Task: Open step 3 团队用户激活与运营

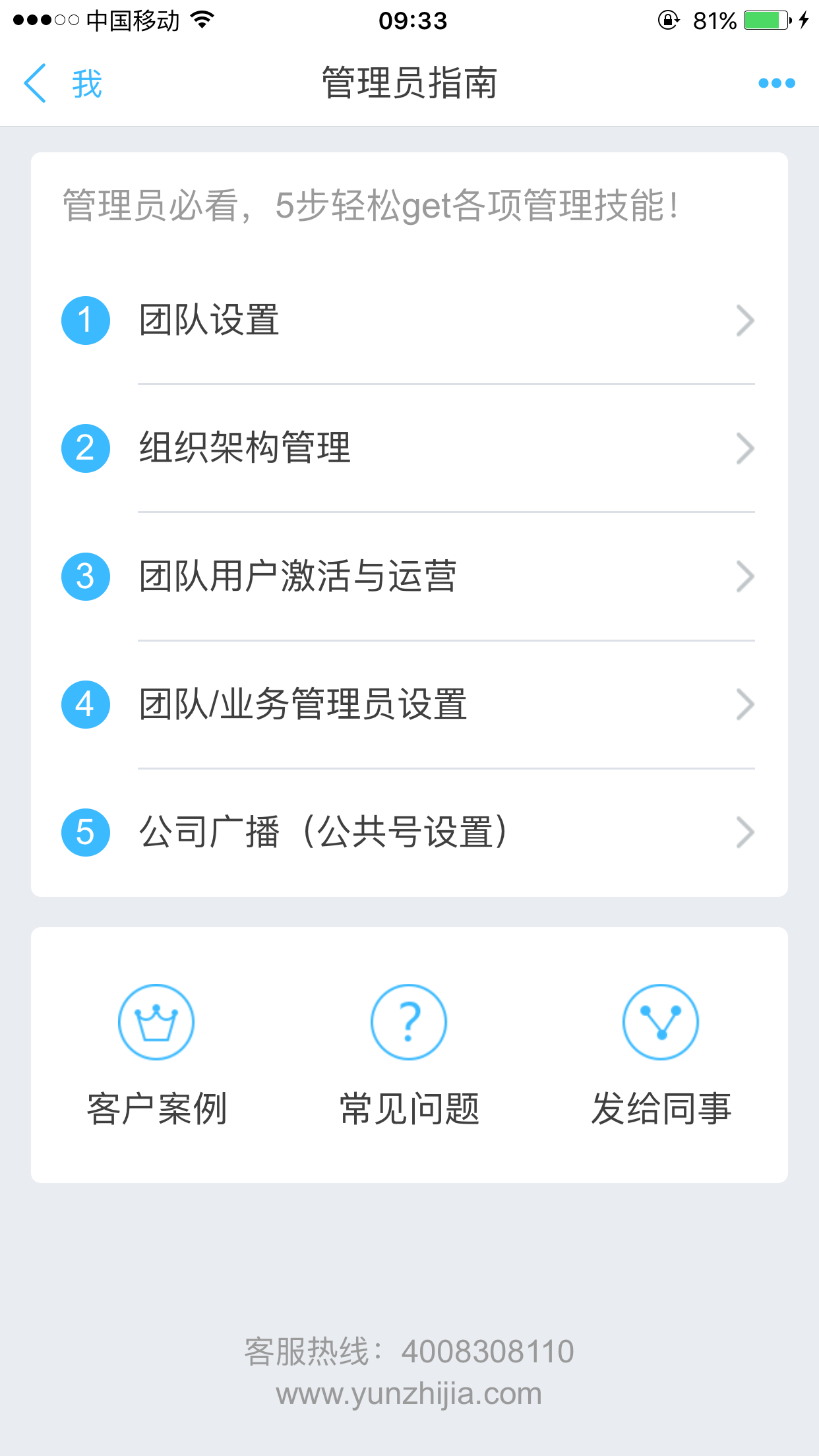Action: pyautogui.click(x=409, y=576)
